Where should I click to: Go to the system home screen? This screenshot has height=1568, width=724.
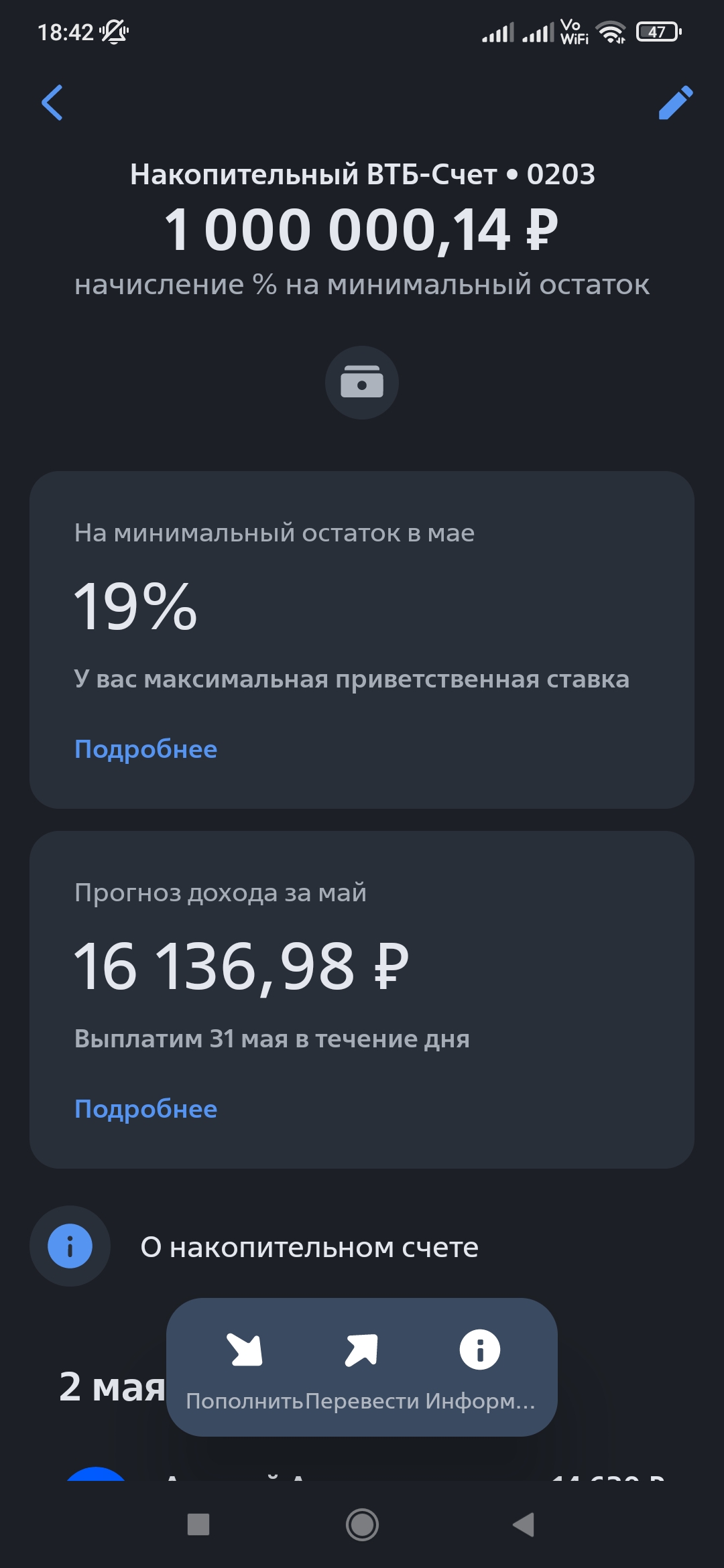[362, 1525]
